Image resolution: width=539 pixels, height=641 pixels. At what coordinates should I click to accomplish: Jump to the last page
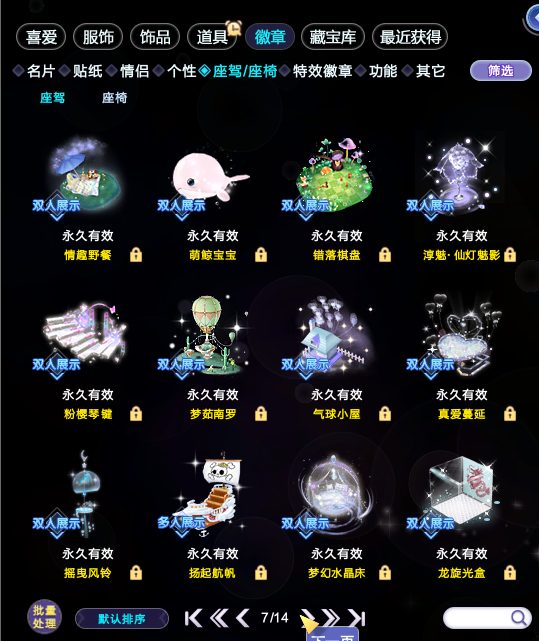[357, 618]
